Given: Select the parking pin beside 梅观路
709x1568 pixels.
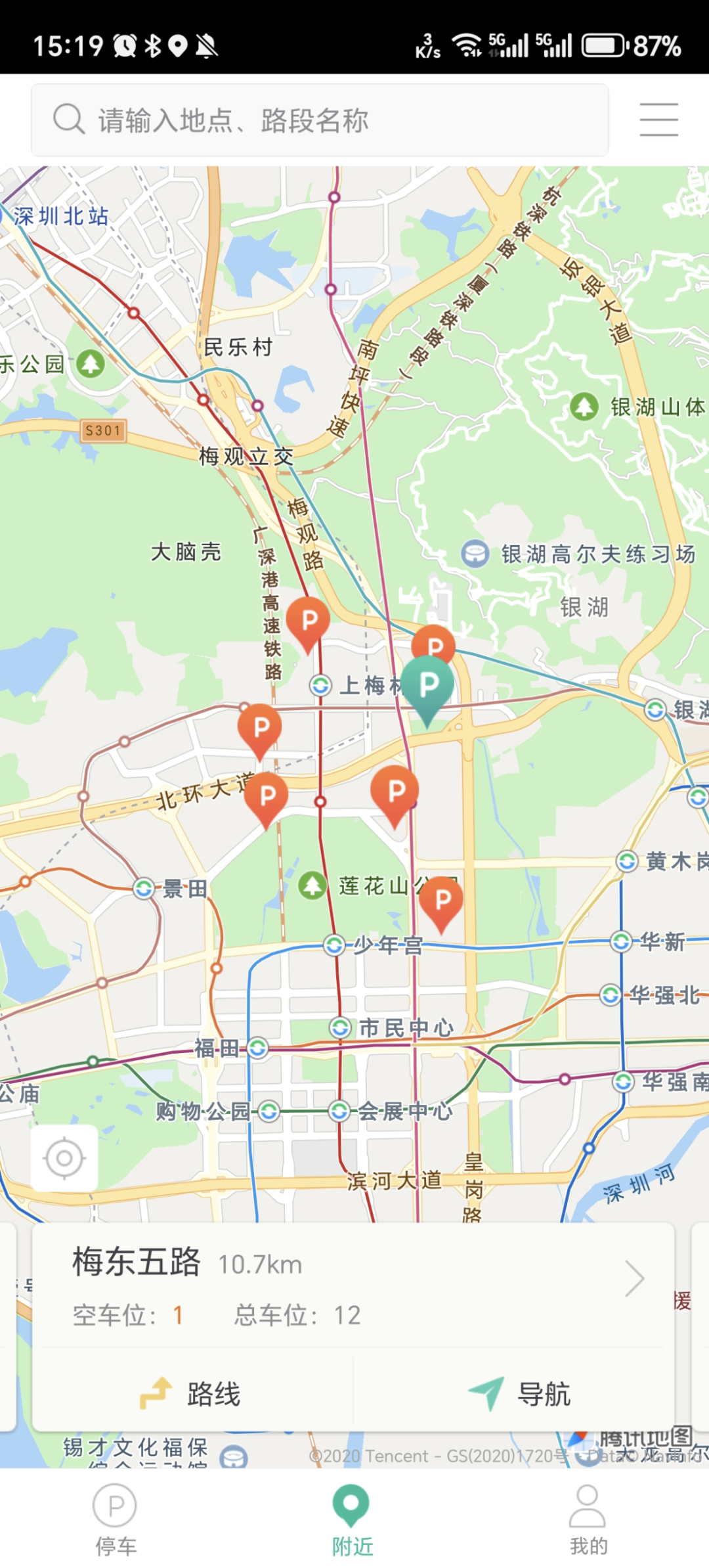Looking at the screenshot, I should (x=308, y=624).
